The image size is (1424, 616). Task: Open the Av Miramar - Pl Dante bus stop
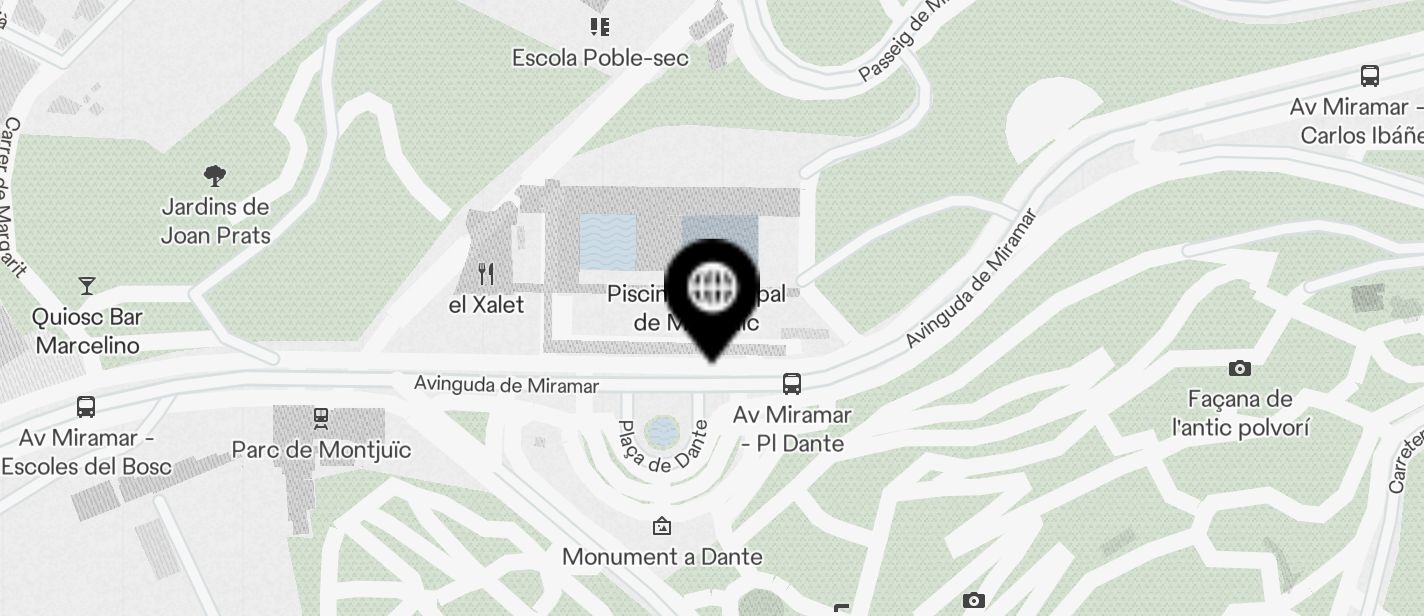click(791, 383)
